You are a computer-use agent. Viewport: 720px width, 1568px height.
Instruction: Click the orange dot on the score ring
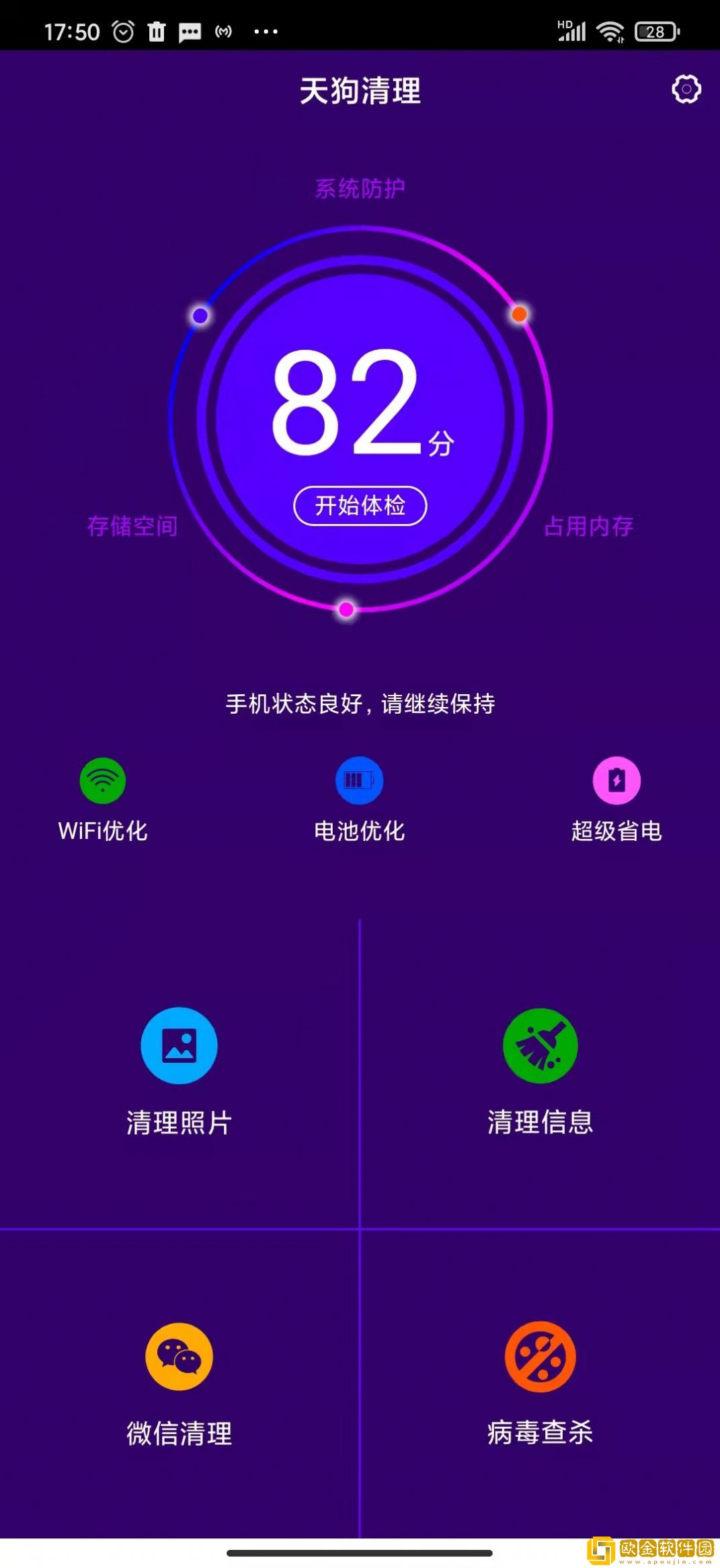click(x=518, y=312)
